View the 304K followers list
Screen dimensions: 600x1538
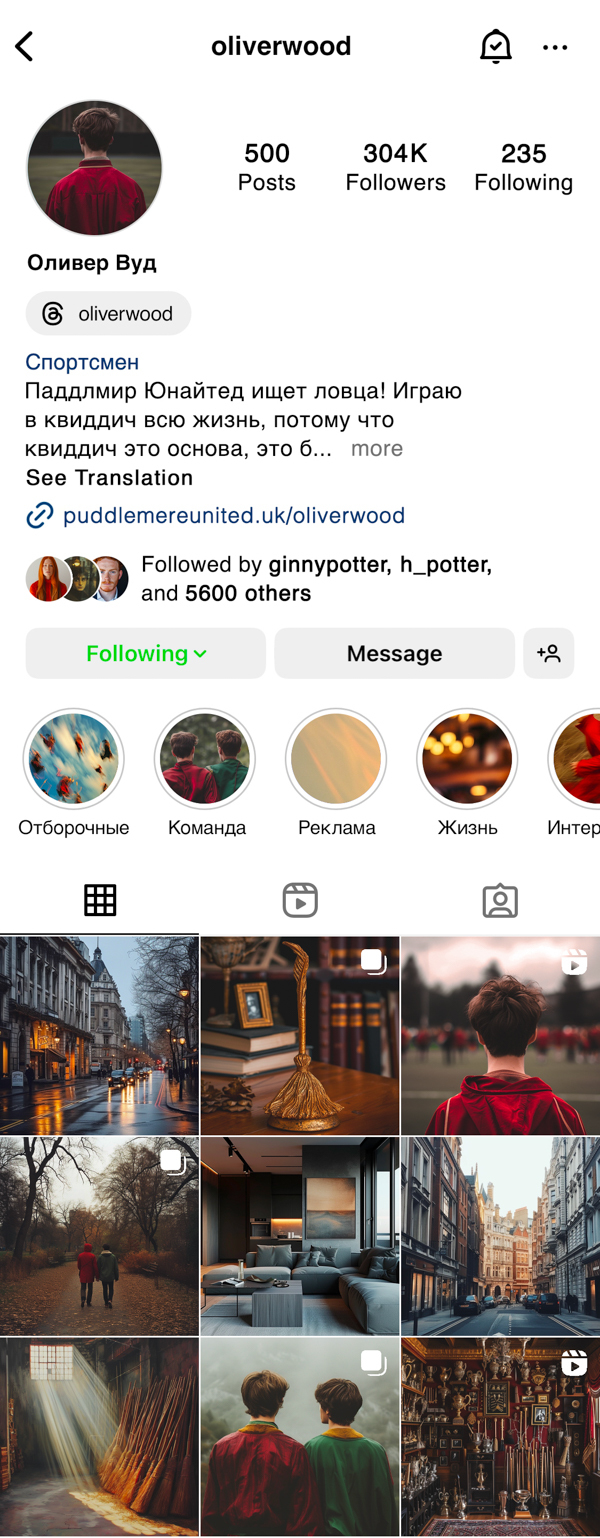(x=395, y=167)
